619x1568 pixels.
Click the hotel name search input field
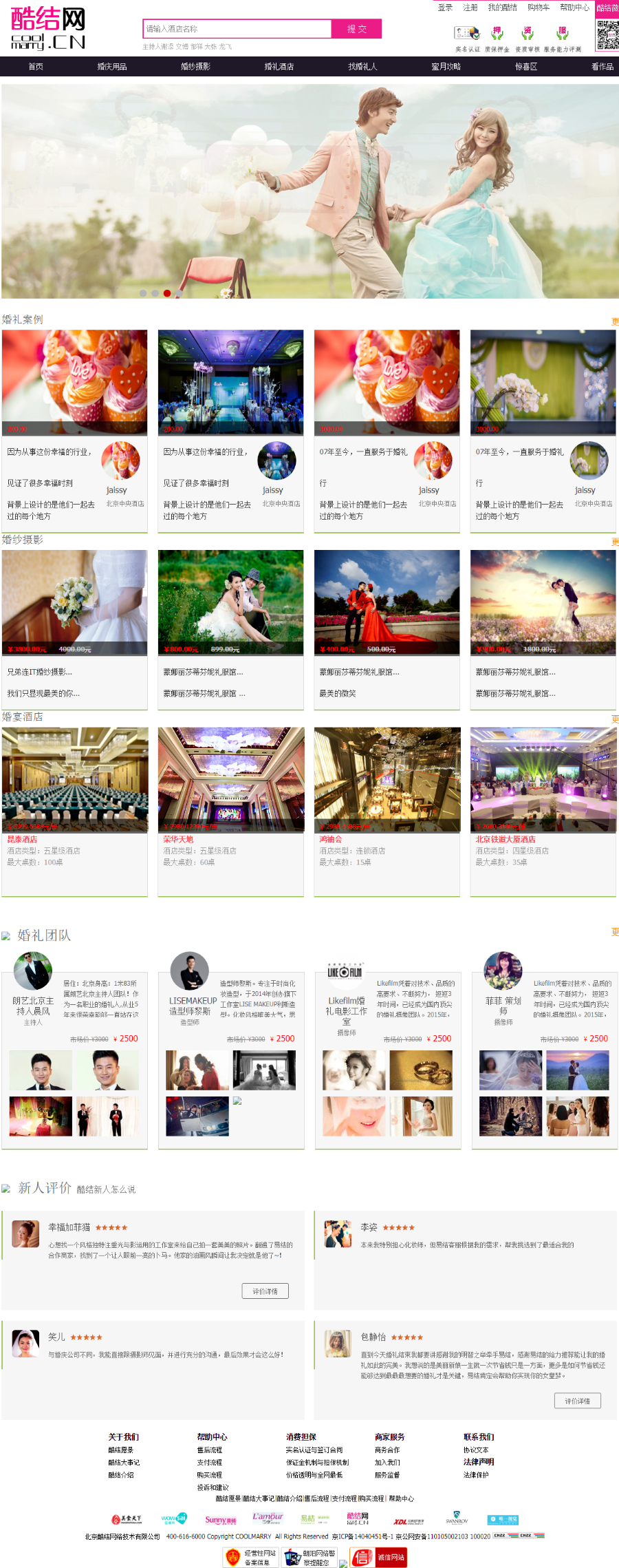[x=234, y=29]
